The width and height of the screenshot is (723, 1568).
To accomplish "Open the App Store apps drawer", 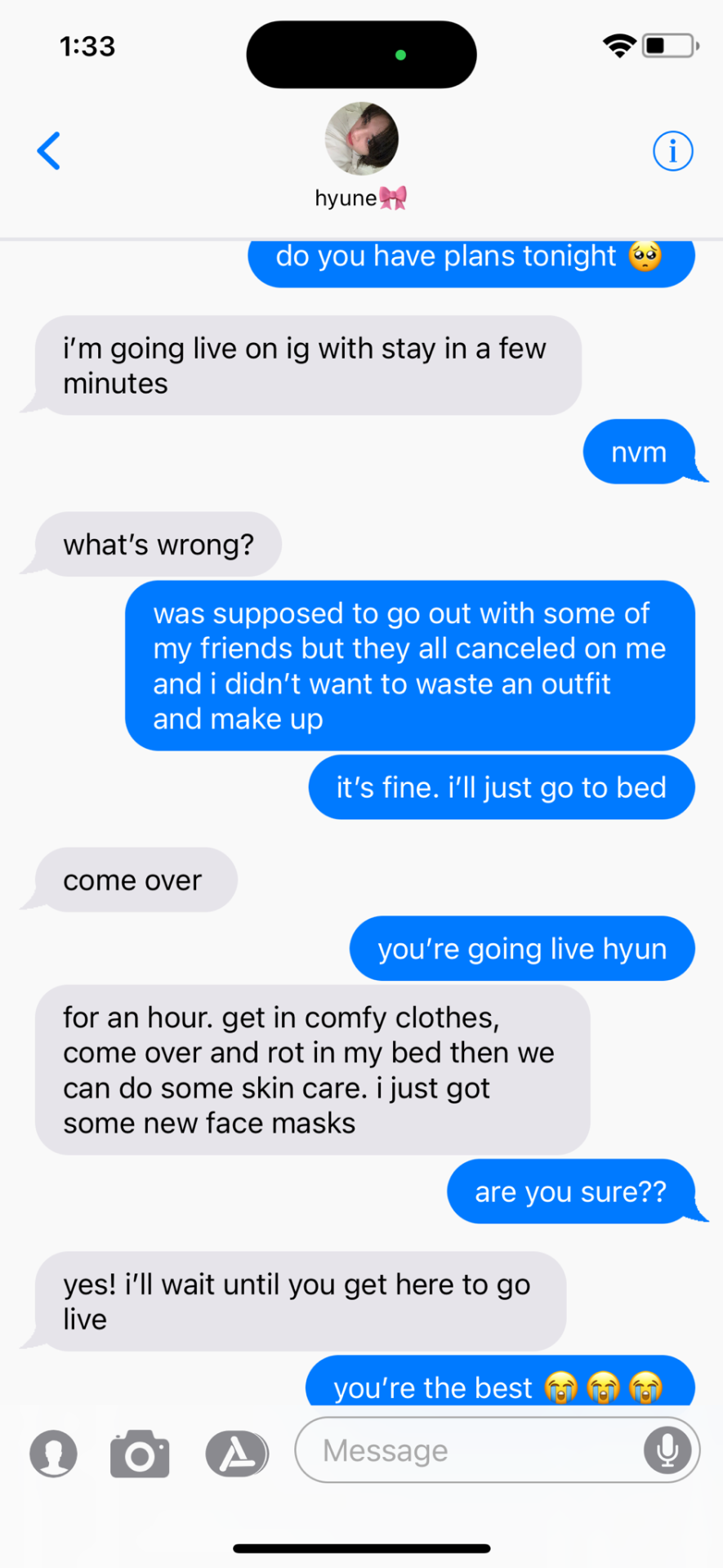I will coord(236,1454).
